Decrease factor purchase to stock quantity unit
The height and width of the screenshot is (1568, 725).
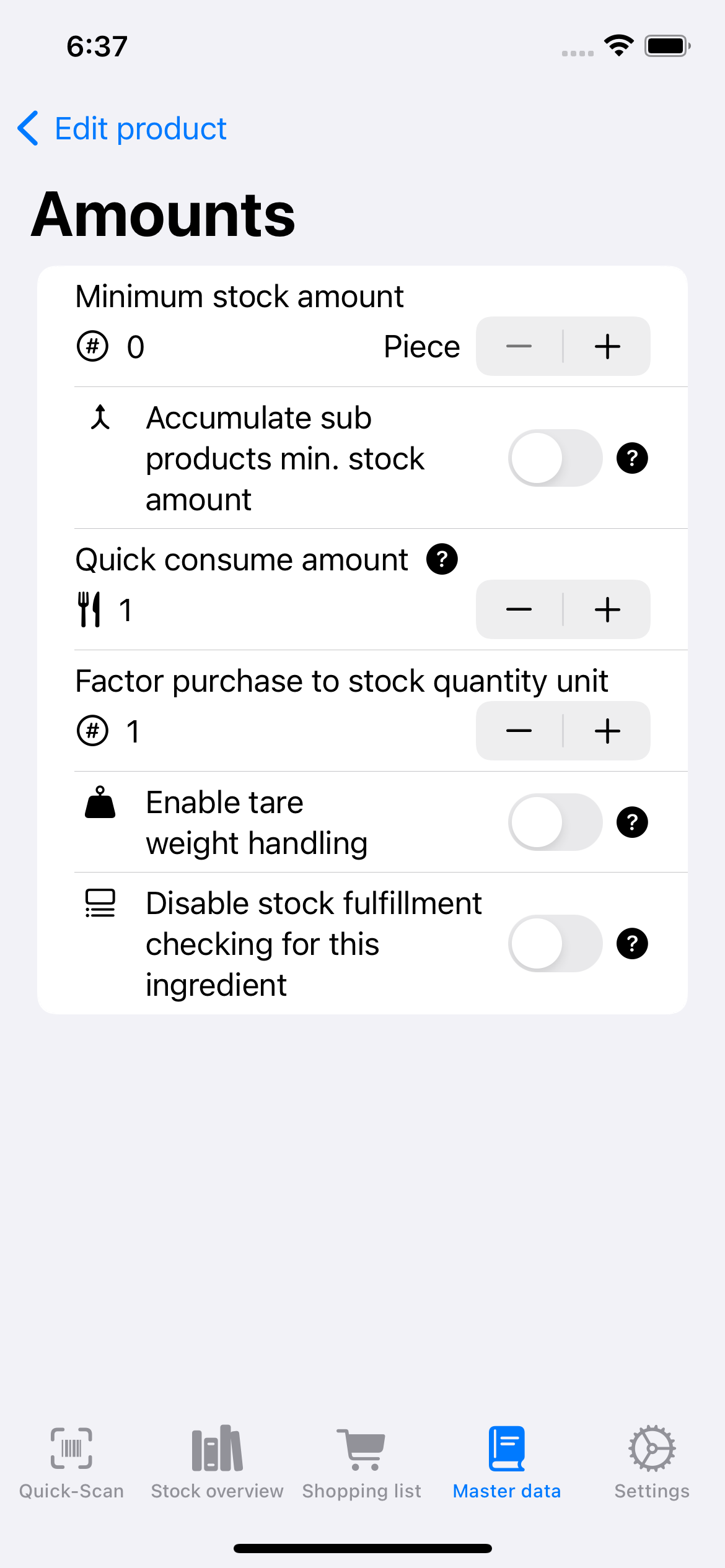[519, 731]
